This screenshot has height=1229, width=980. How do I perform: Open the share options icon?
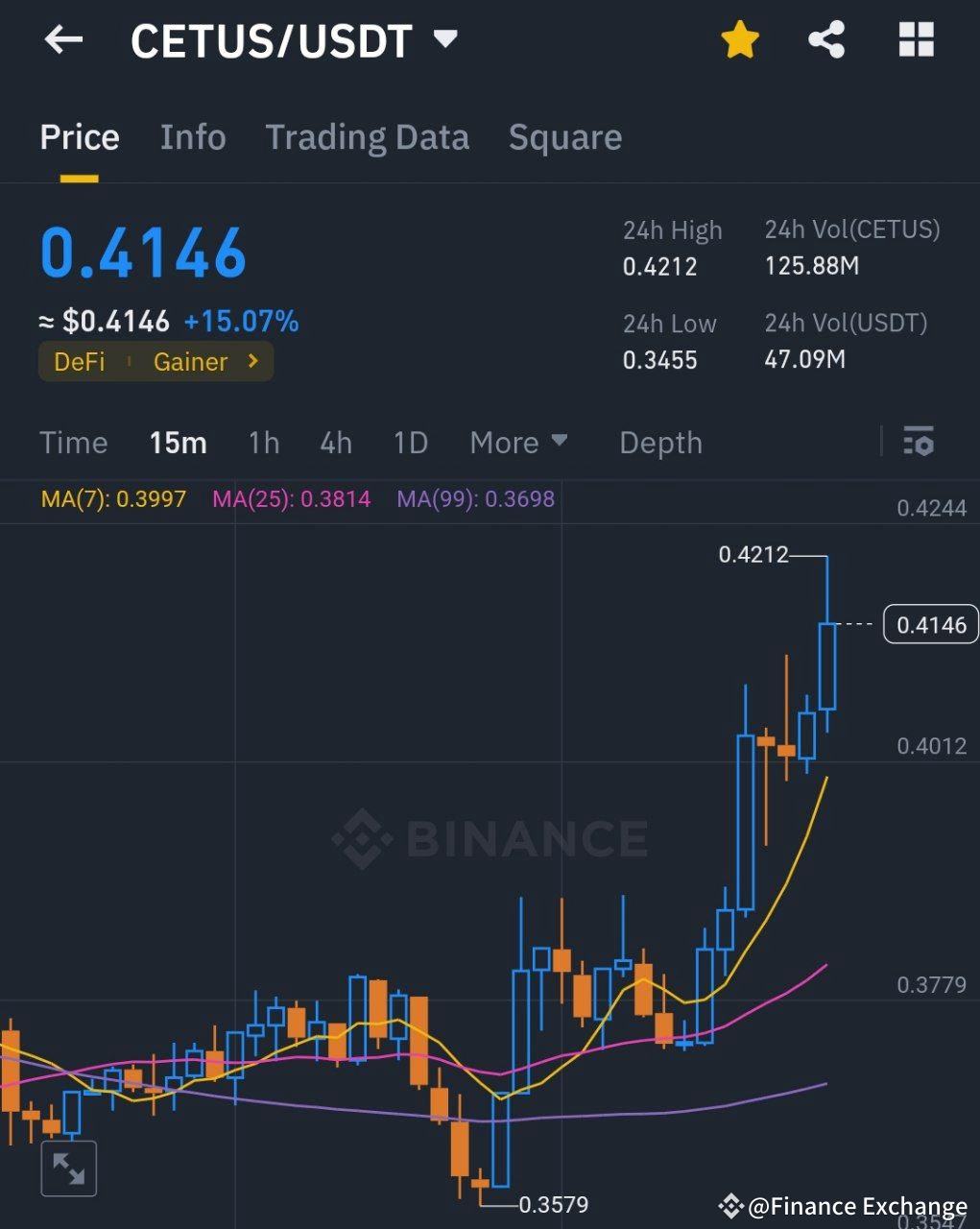825,39
